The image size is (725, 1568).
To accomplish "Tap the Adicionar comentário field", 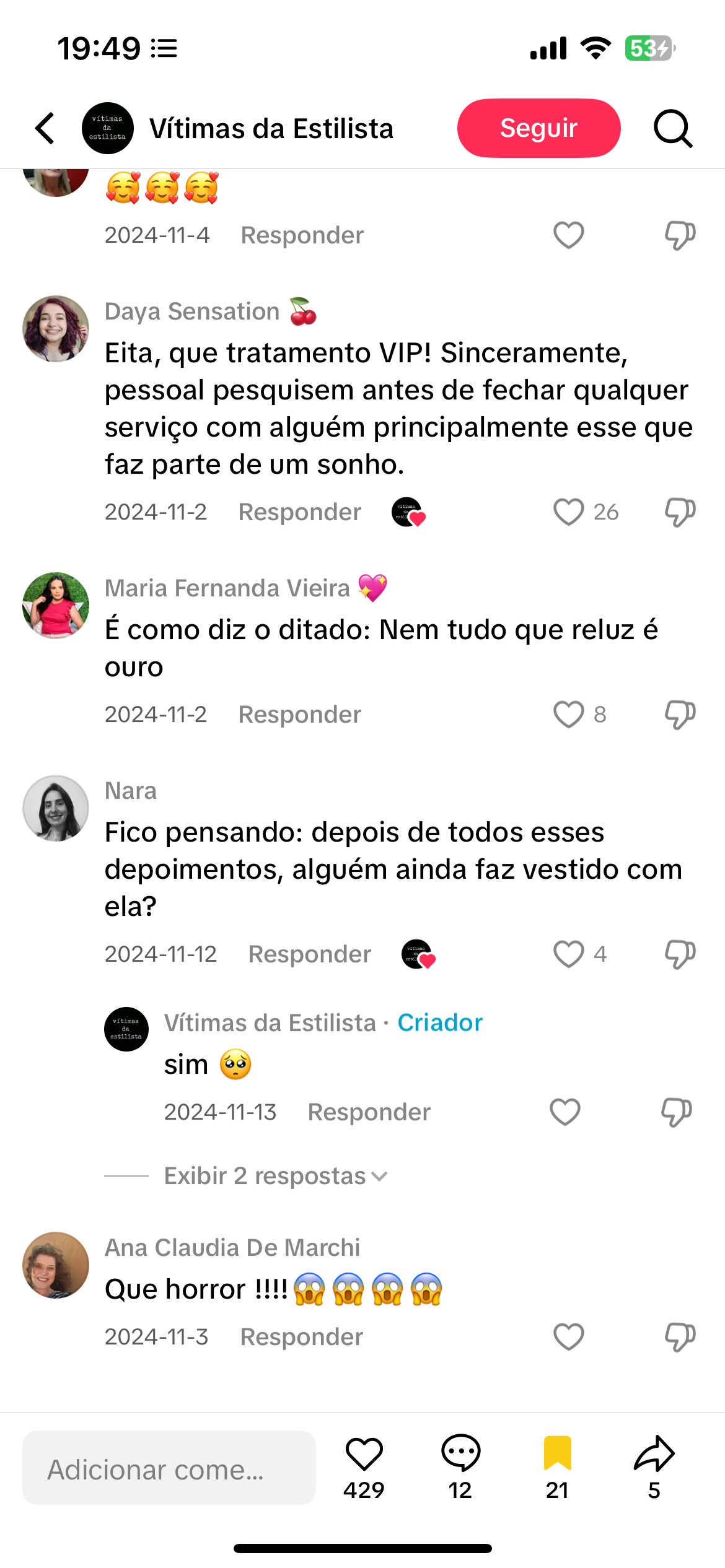I will tap(169, 1468).
